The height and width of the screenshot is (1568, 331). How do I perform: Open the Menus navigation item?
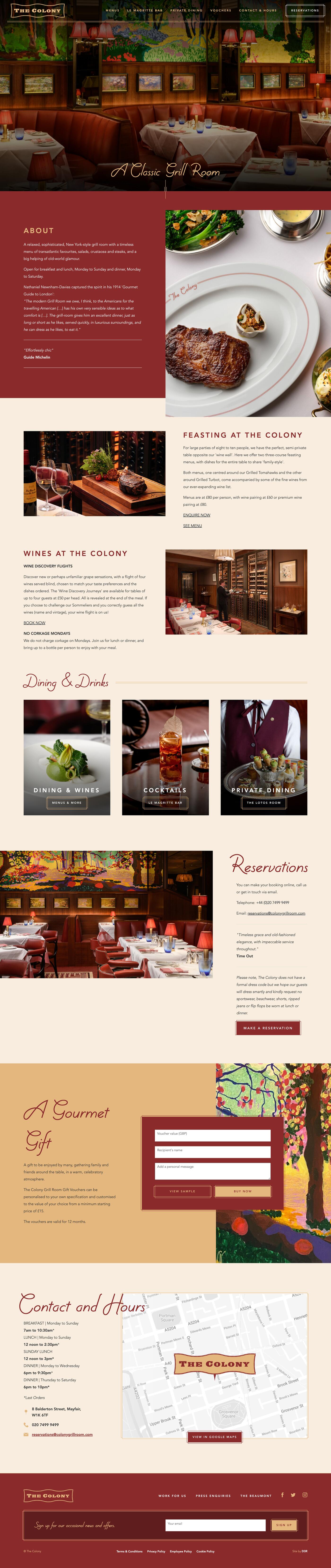coord(112,10)
